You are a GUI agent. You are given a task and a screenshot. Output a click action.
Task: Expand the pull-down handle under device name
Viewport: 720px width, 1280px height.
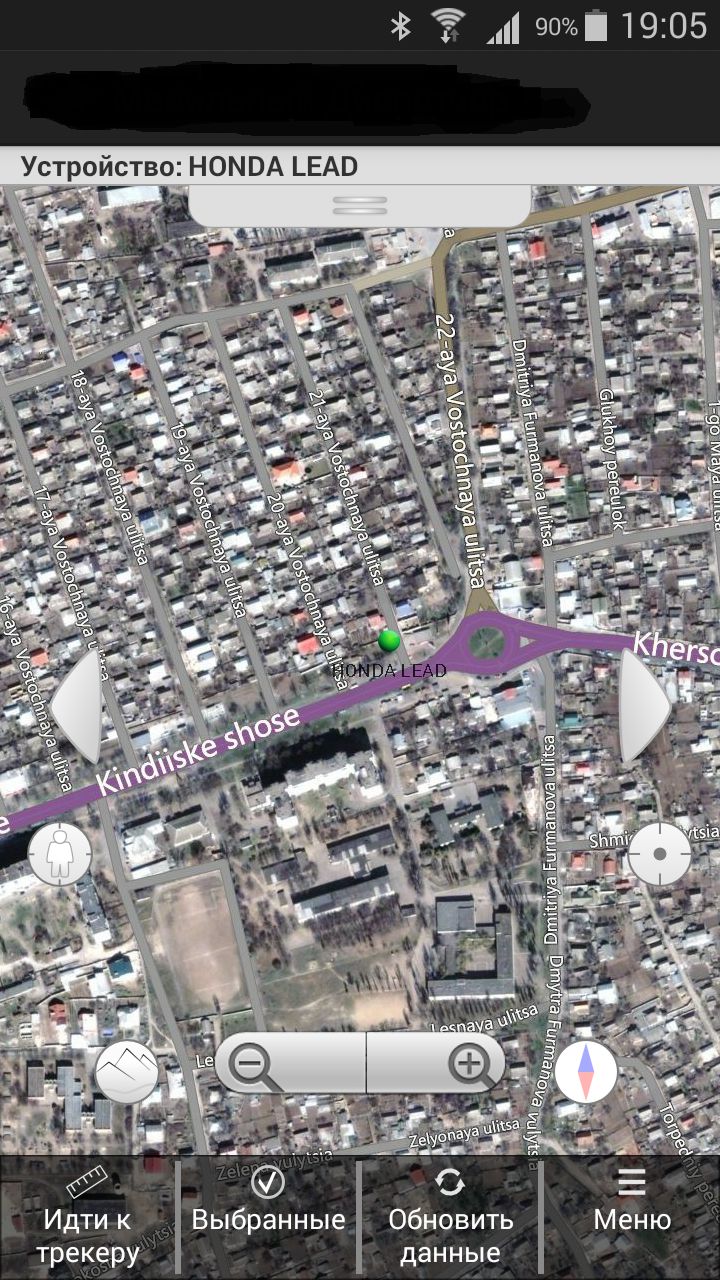click(360, 206)
